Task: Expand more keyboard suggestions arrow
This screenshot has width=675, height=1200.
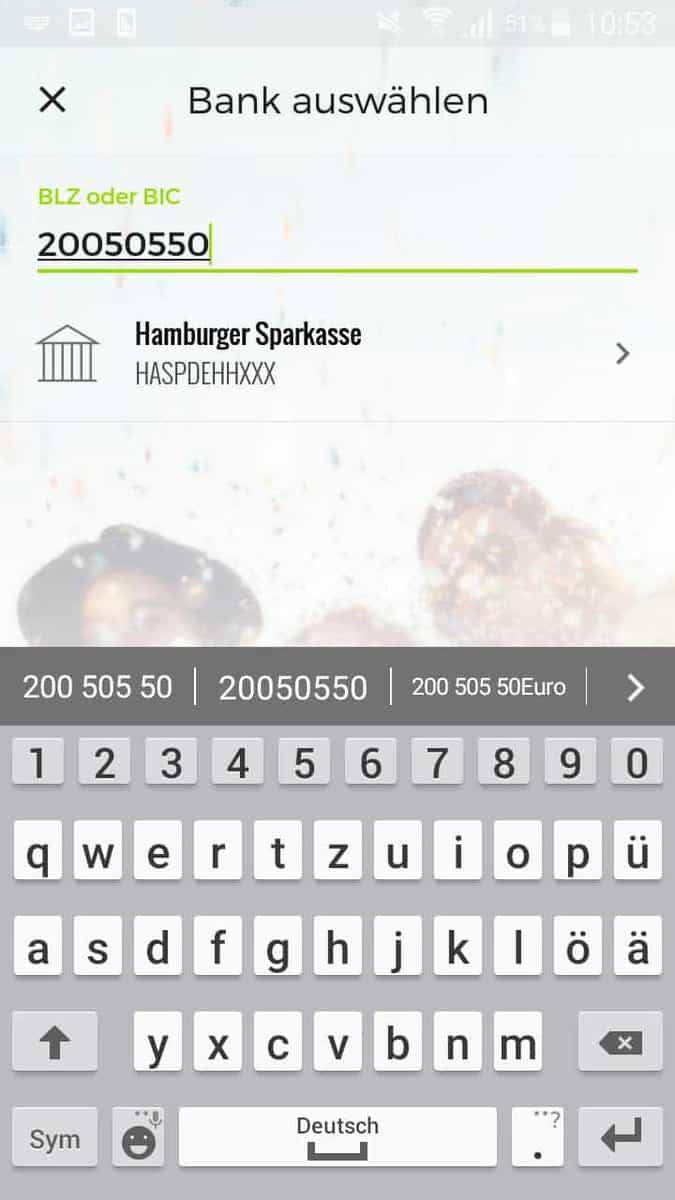Action: [x=635, y=687]
